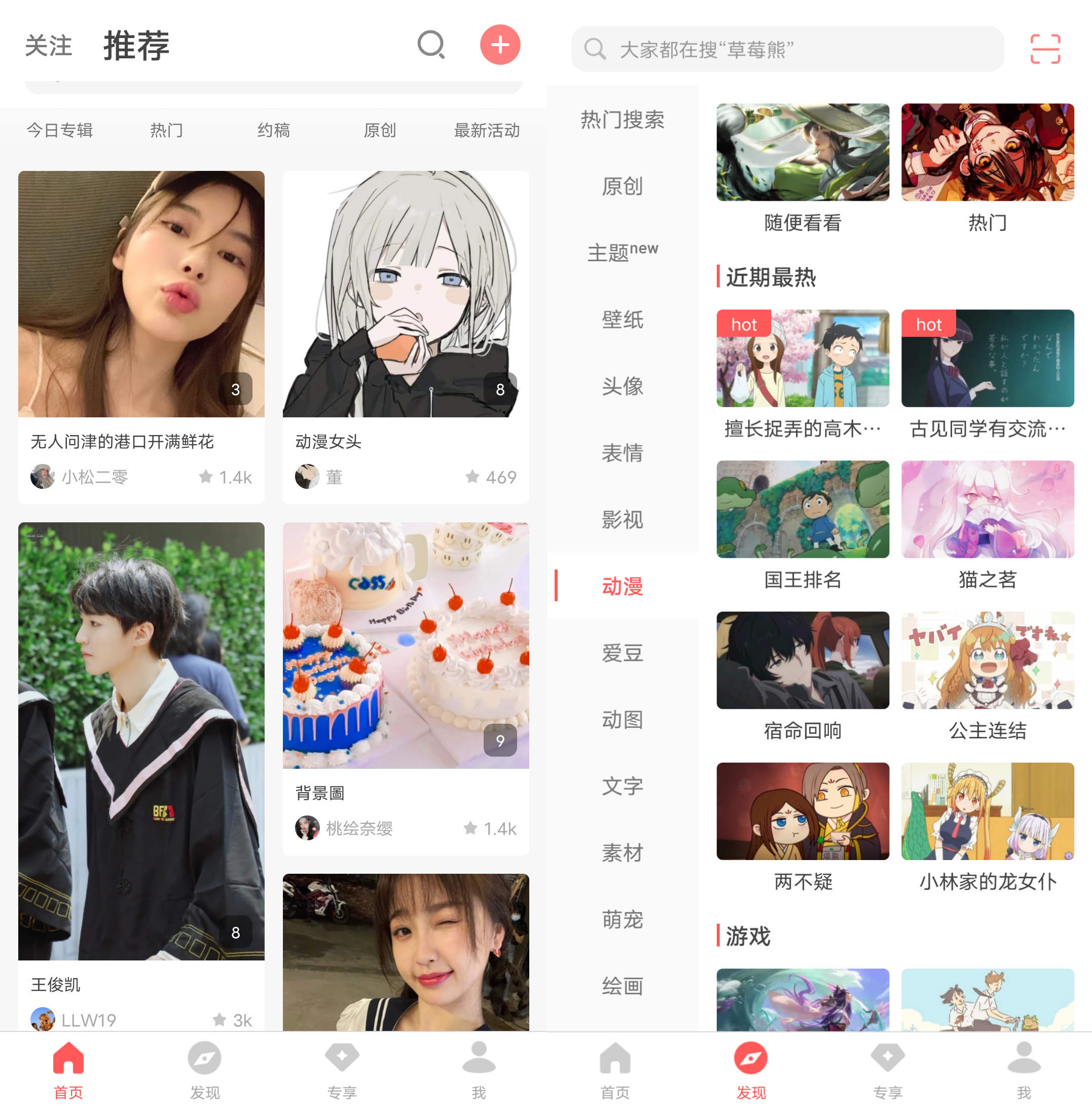Screen dimensions: 1092x1106
Task: Choose 壁纸 in the side category list
Action: coord(622,319)
